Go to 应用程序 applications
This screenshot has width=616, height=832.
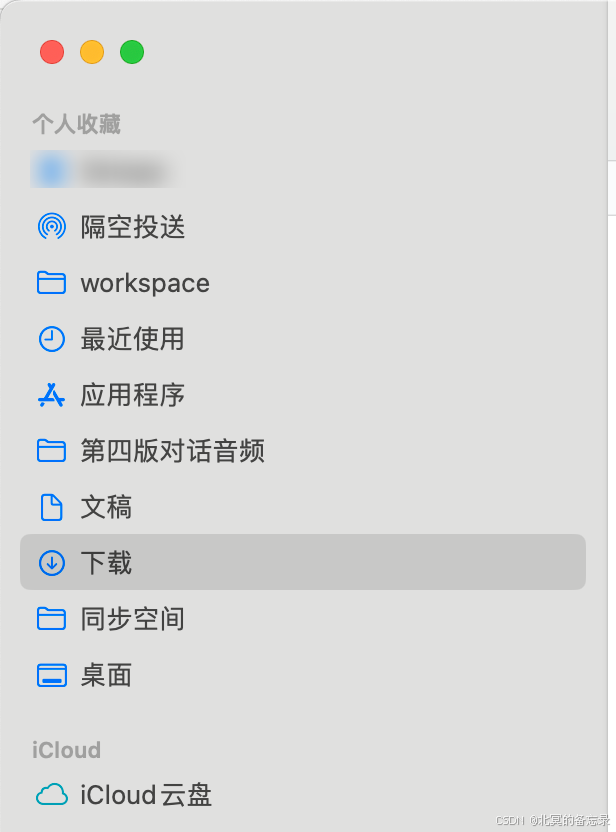[302, 395]
